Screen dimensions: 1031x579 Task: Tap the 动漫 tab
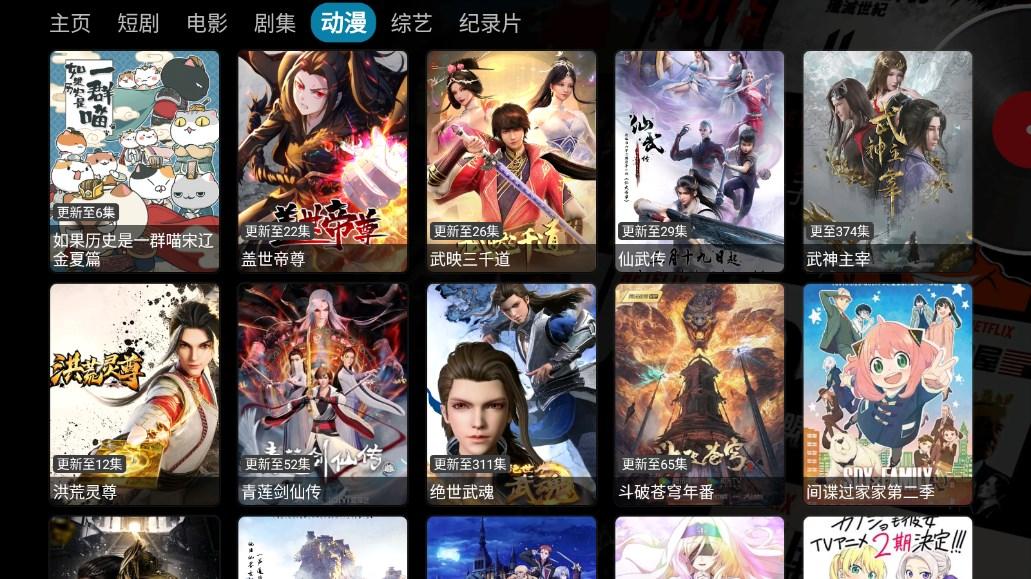click(x=343, y=23)
